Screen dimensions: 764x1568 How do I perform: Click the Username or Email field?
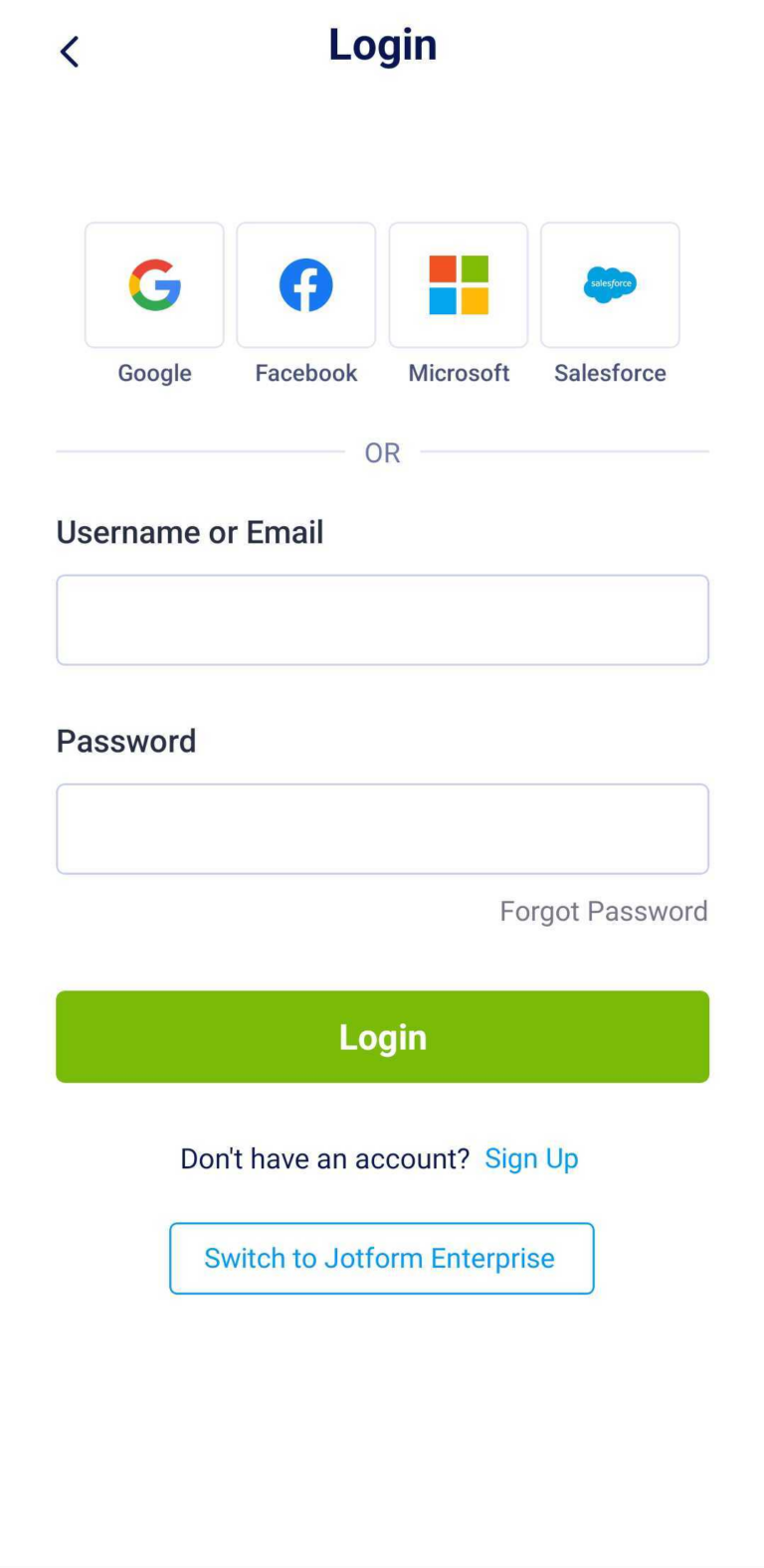382,619
